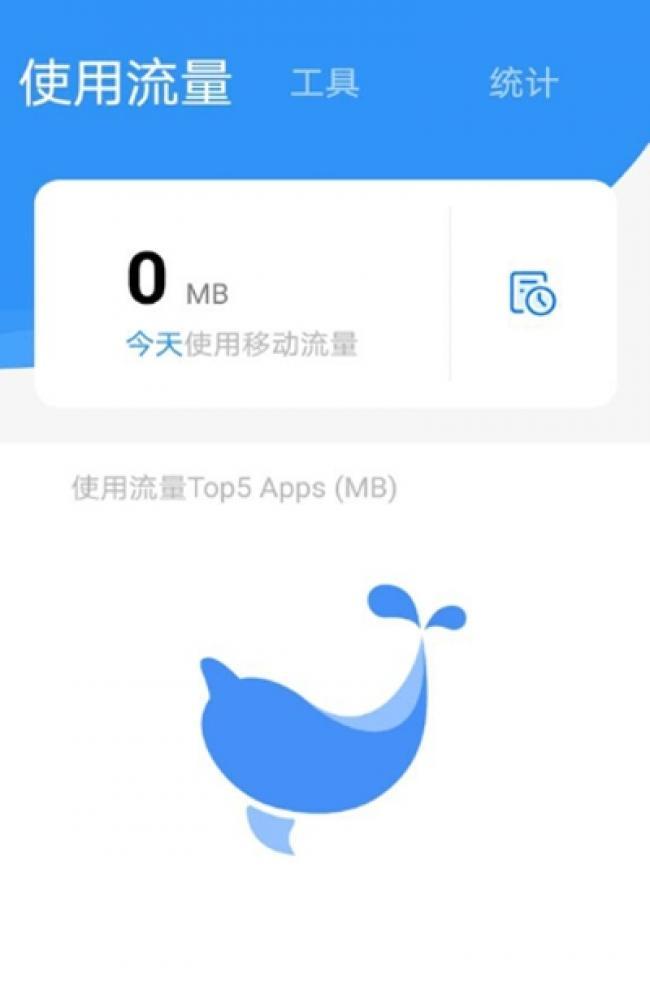The image size is (650, 1007).
Task: Select the 今天 time period link
Action: (154, 346)
